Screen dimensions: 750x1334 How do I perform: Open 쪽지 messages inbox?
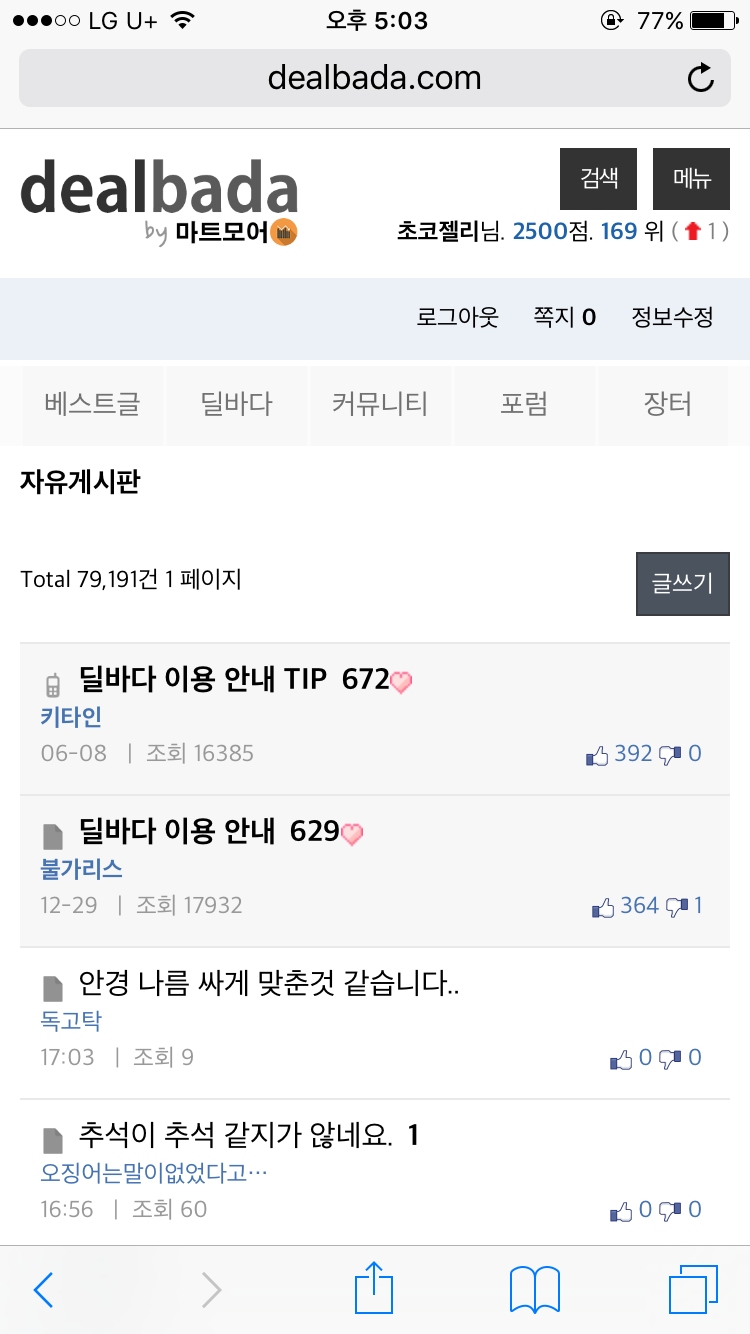[x=565, y=318]
